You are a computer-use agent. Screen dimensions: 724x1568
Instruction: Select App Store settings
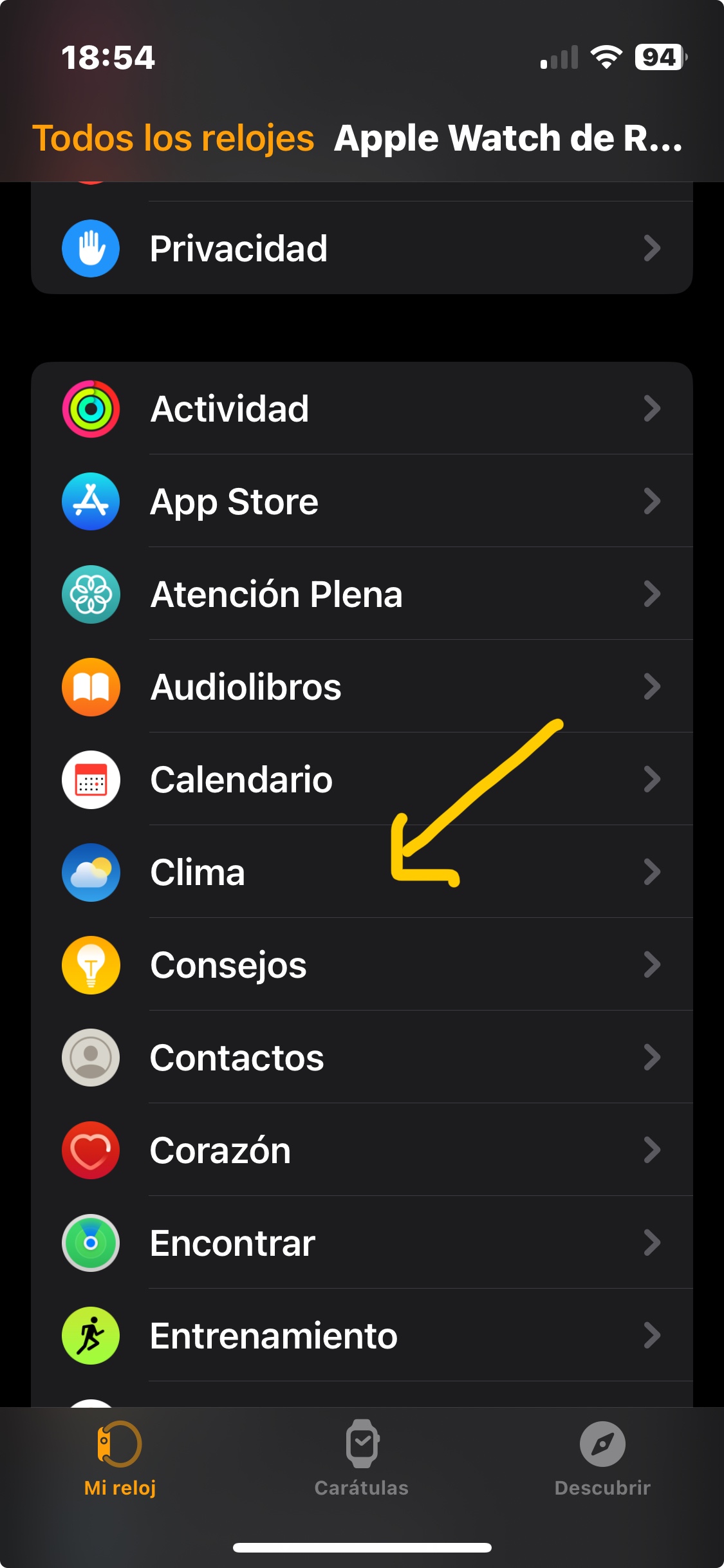click(362, 501)
